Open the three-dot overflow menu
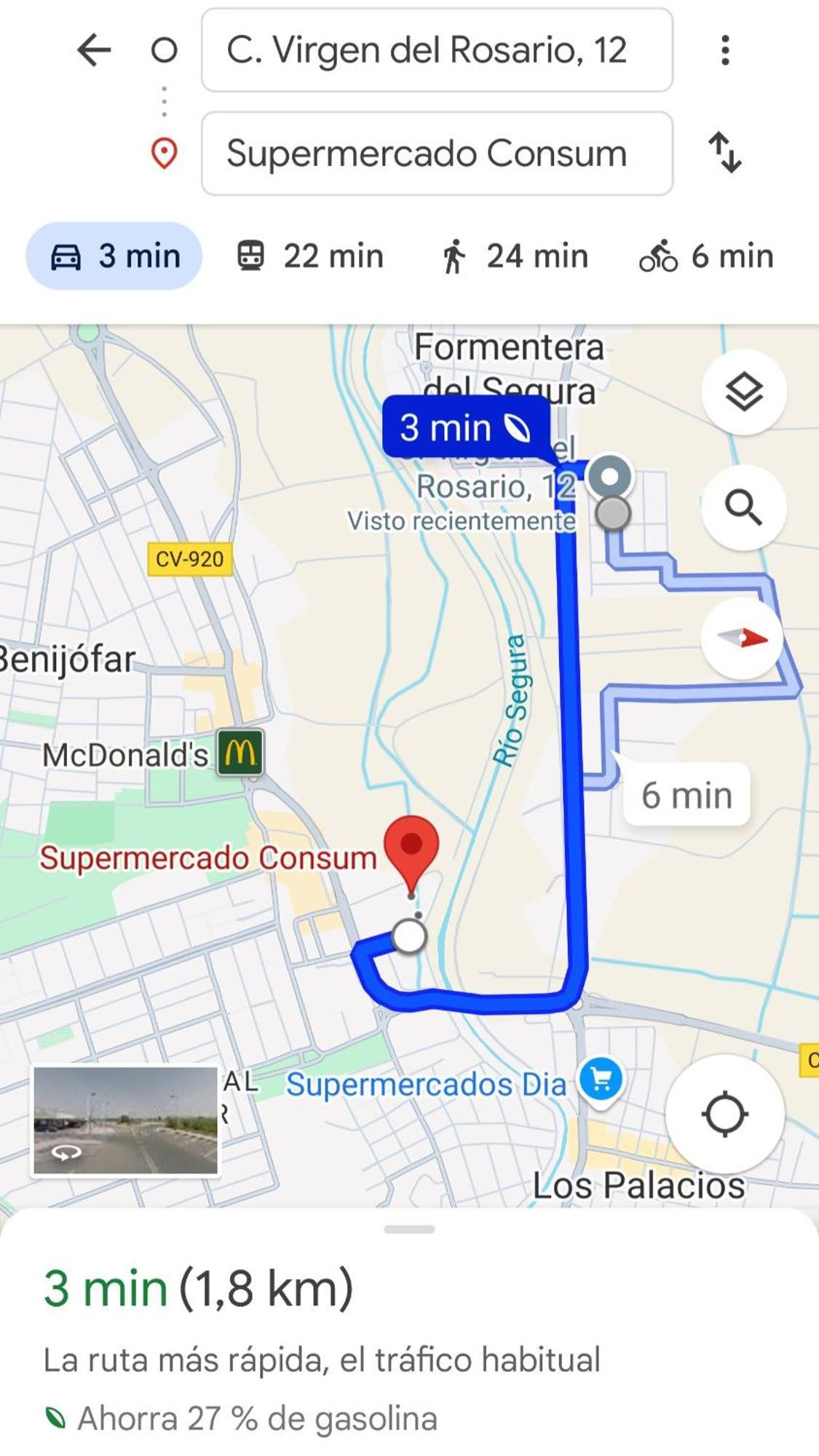The height and width of the screenshot is (1456, 819). tap(724, 50)
